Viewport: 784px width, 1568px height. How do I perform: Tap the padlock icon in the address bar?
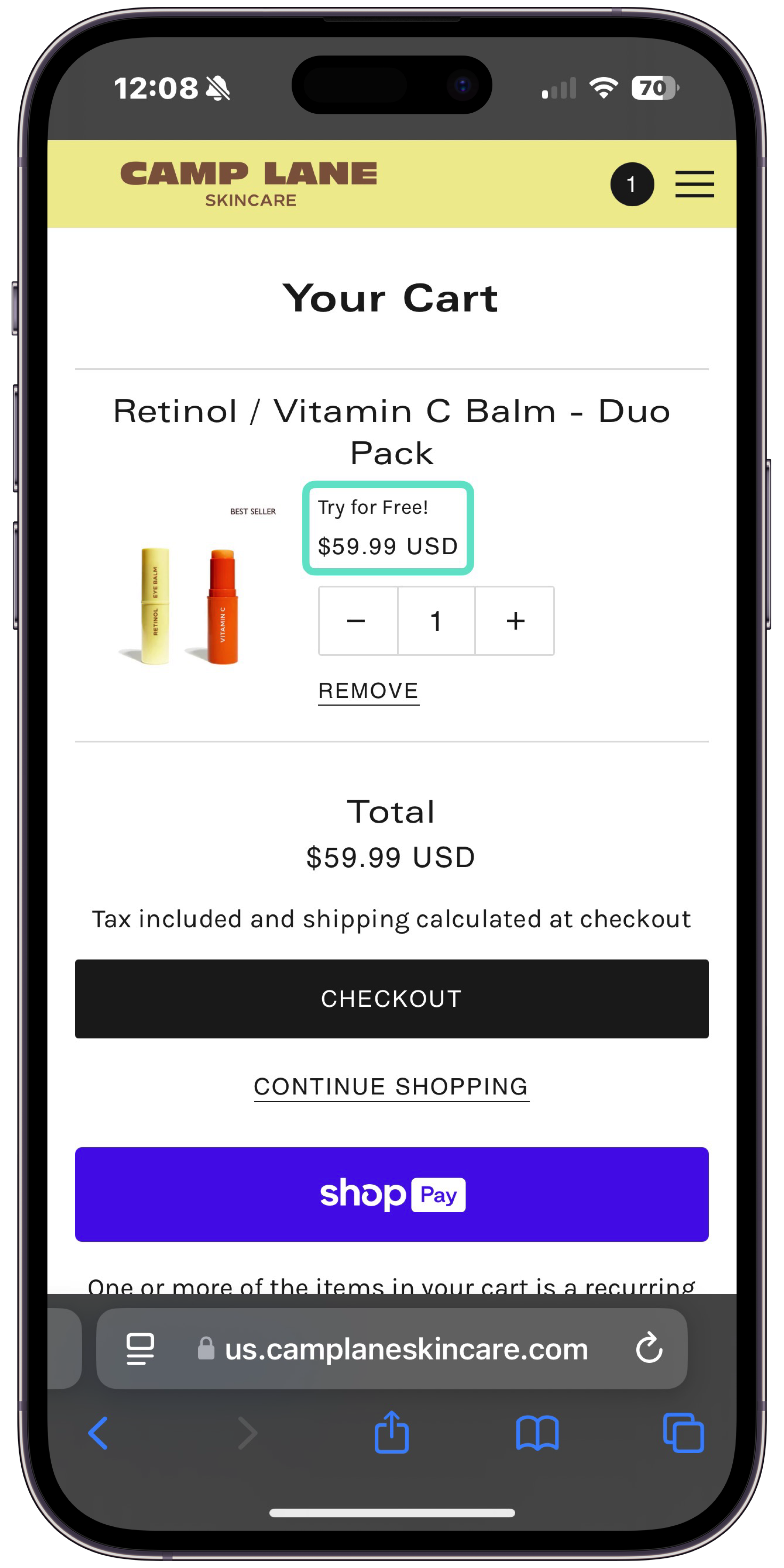205,1348
